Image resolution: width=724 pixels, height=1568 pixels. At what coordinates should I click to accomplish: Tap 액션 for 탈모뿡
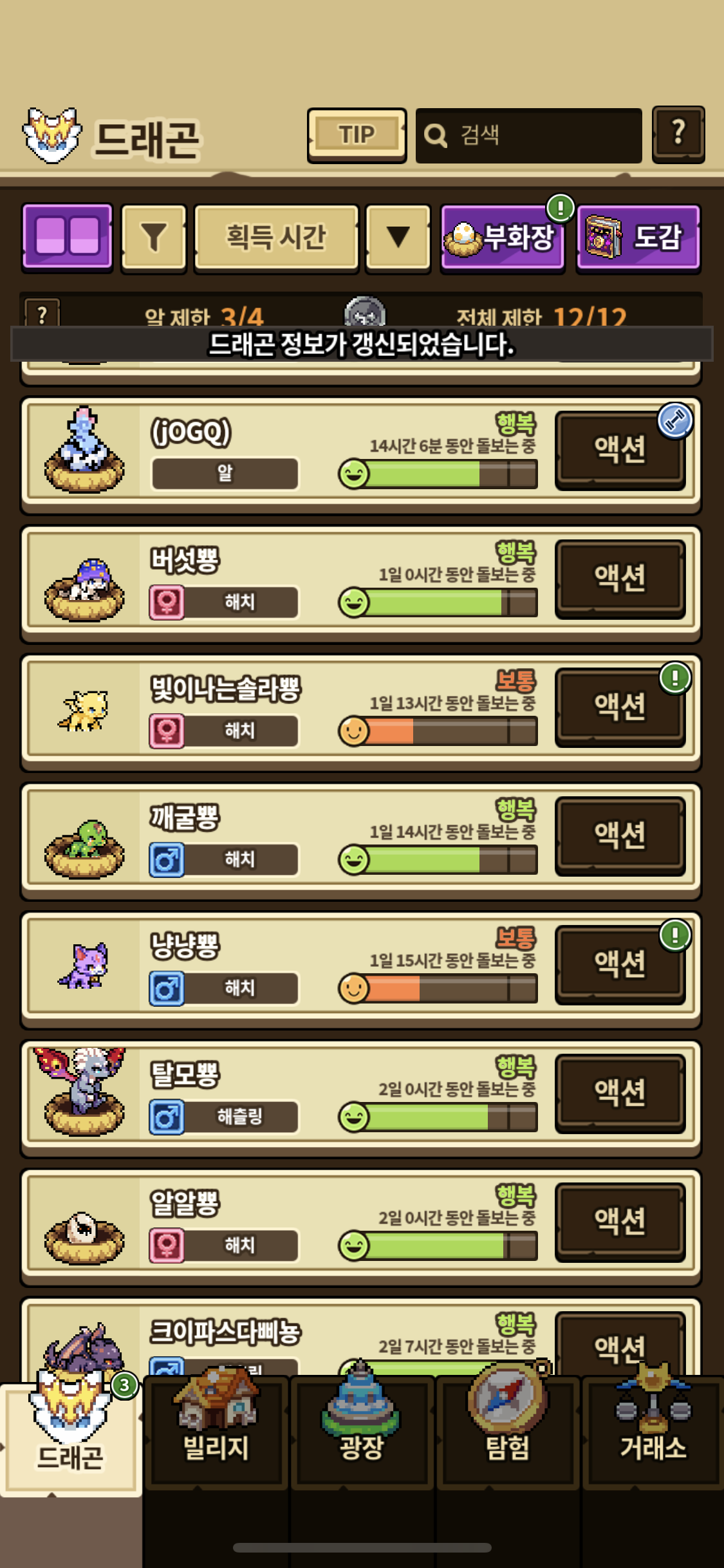pyautogui.click(x=620, y=1093)
